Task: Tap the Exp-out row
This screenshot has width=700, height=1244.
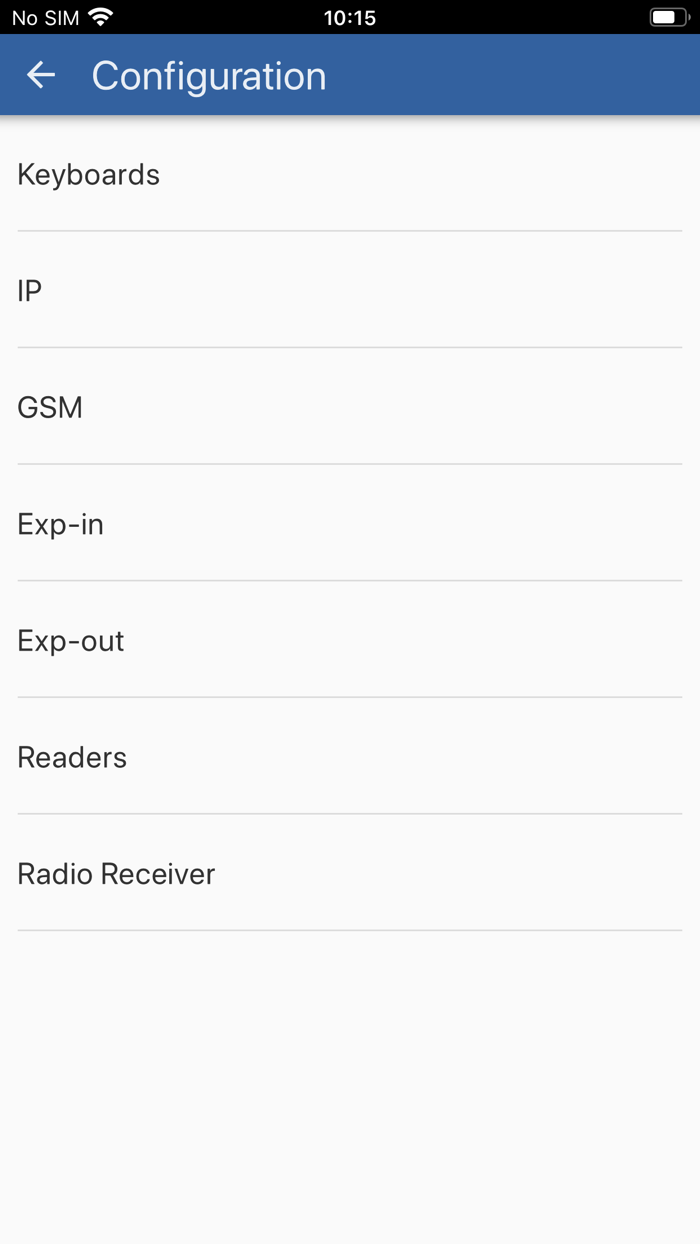Action: tap(350, 640)
